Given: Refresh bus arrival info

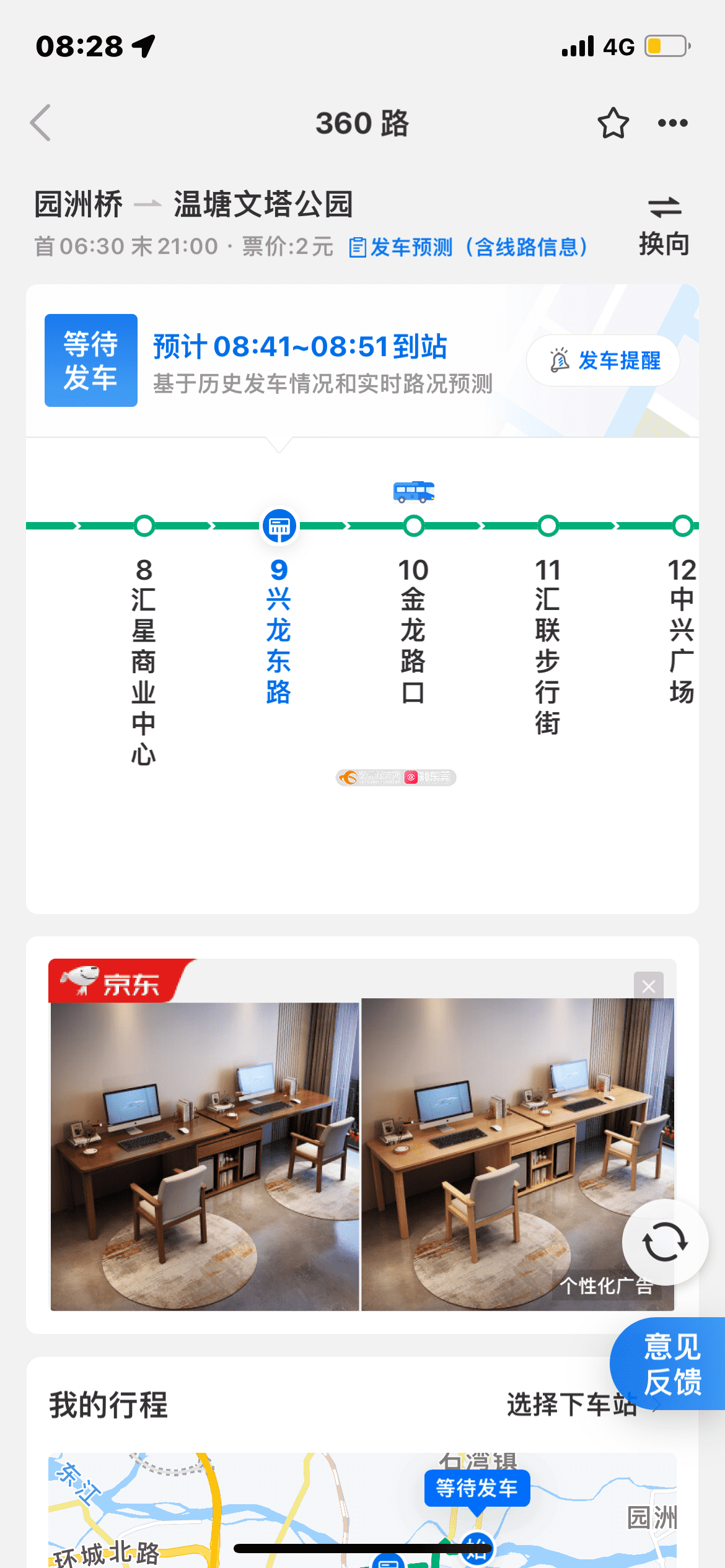Looking at the screenshot, I should [665, 1242].
